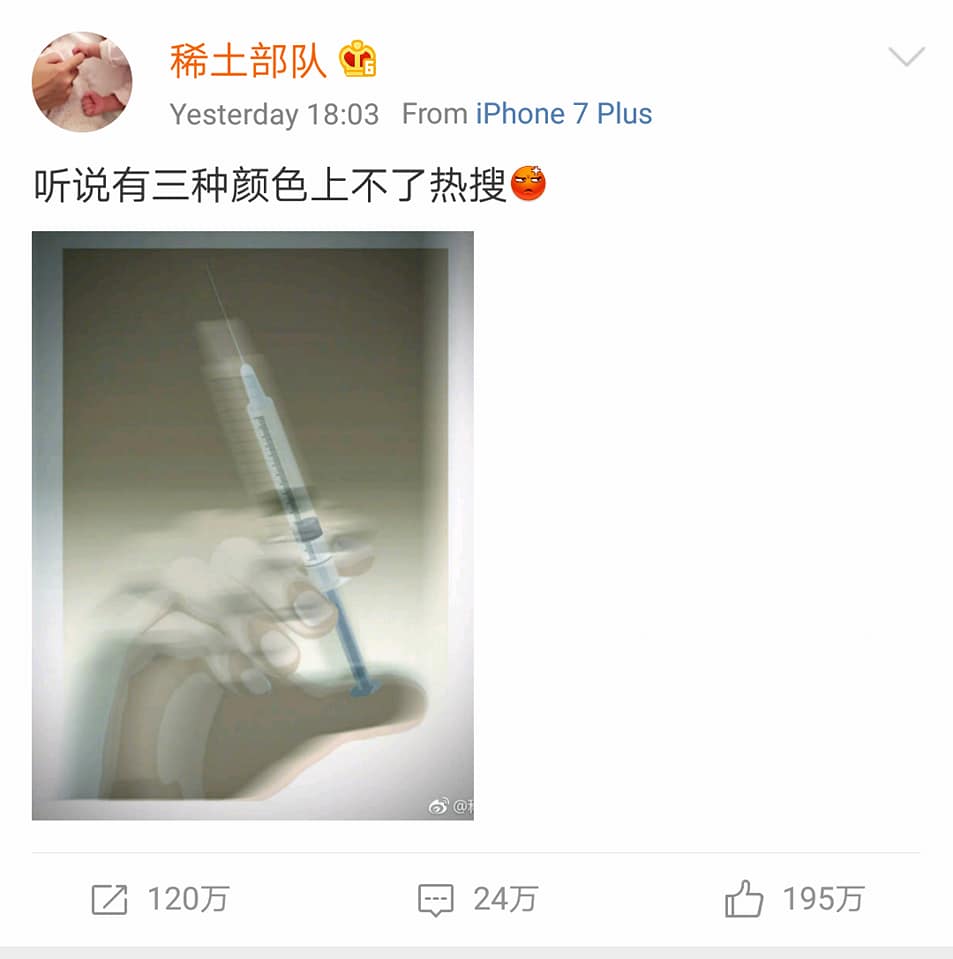
Task: Open the profile avatar of 稀土部队
Action: 82,82
